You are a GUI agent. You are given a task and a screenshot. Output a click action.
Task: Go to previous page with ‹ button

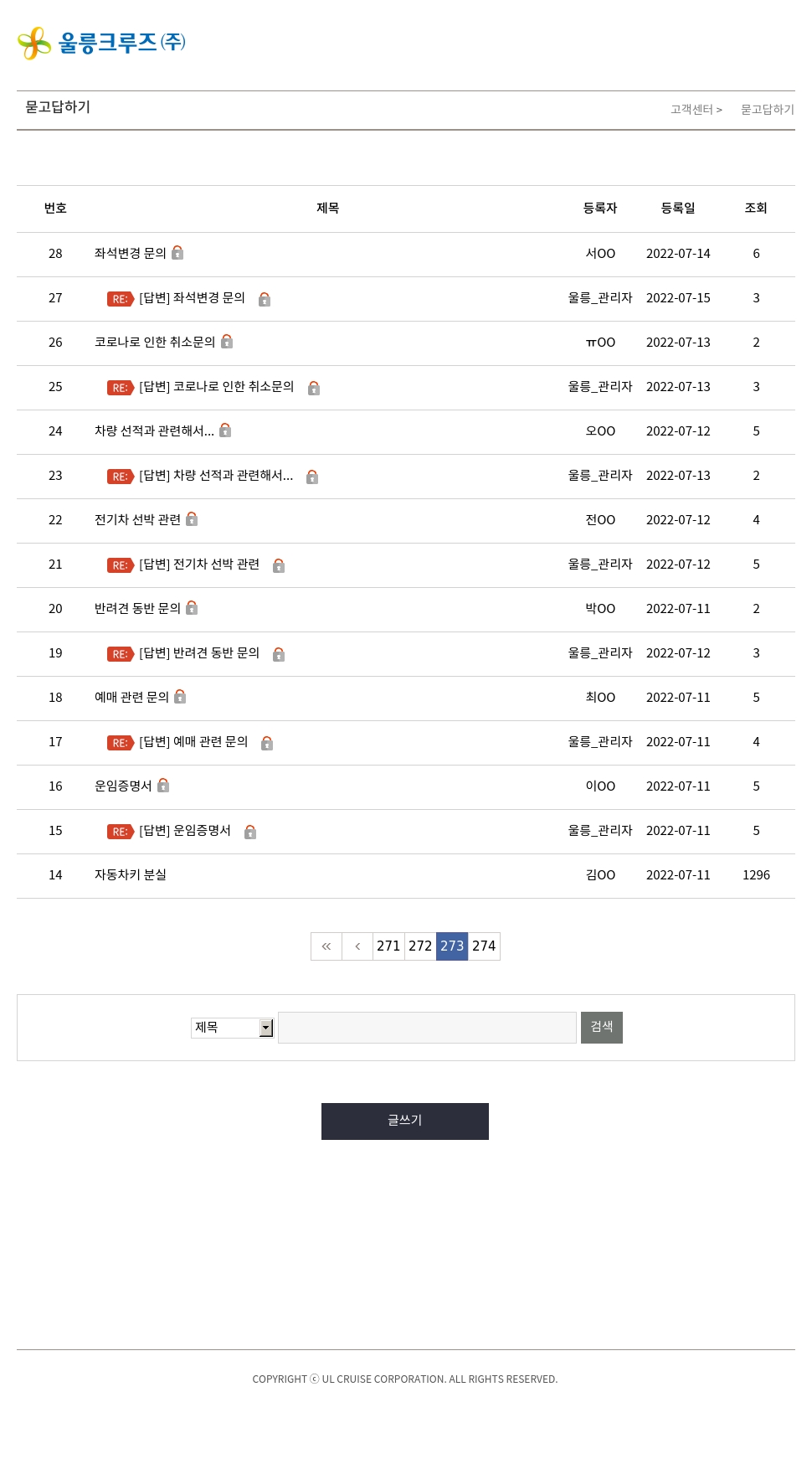[357, 946]
